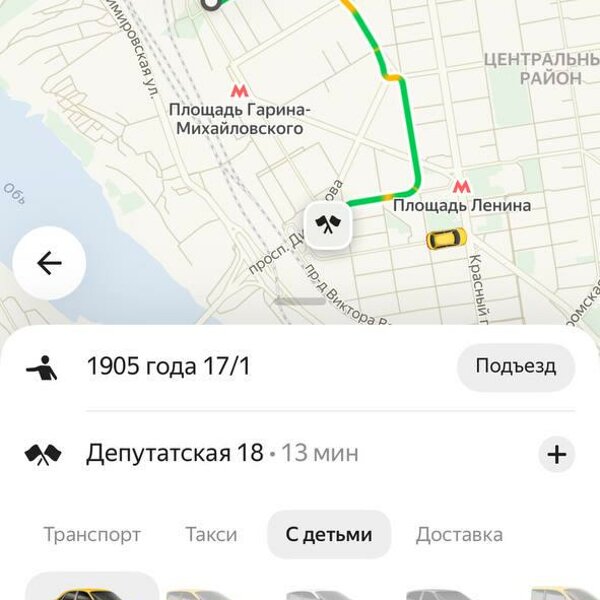The height and width of the screenshot is (600, 600).
Task: Go back using the arrow button
Action: [49, 264]
